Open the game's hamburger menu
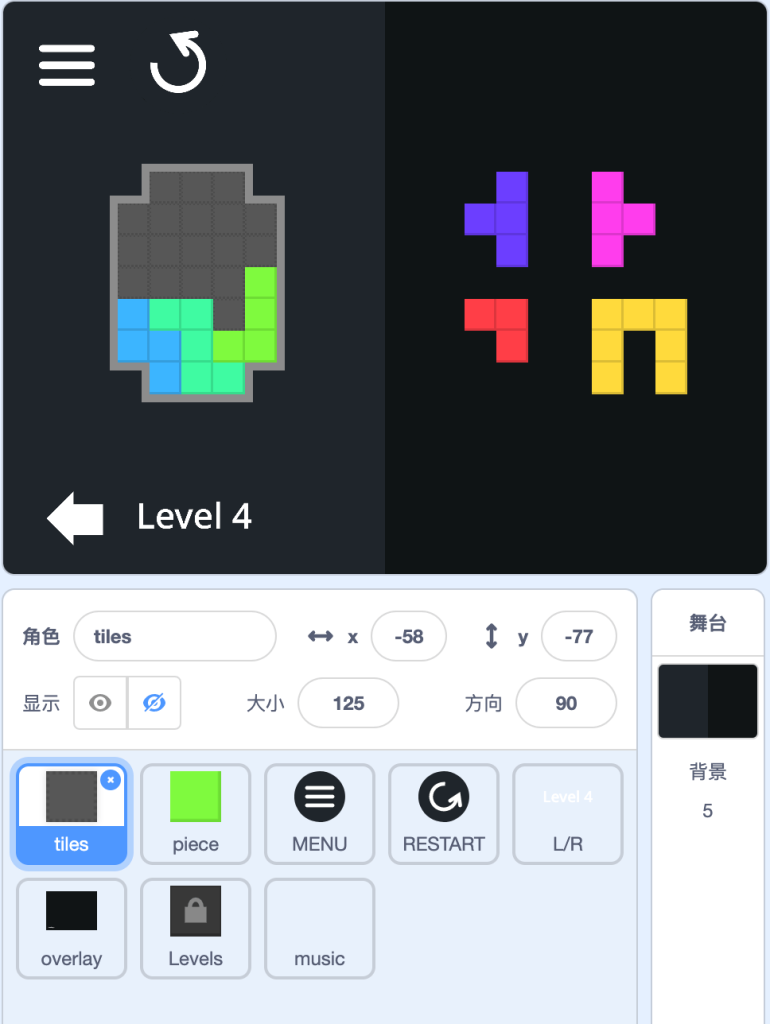The width and height of the screenshot is (770, 1024). pyautogui.click(x=67, y=66)
